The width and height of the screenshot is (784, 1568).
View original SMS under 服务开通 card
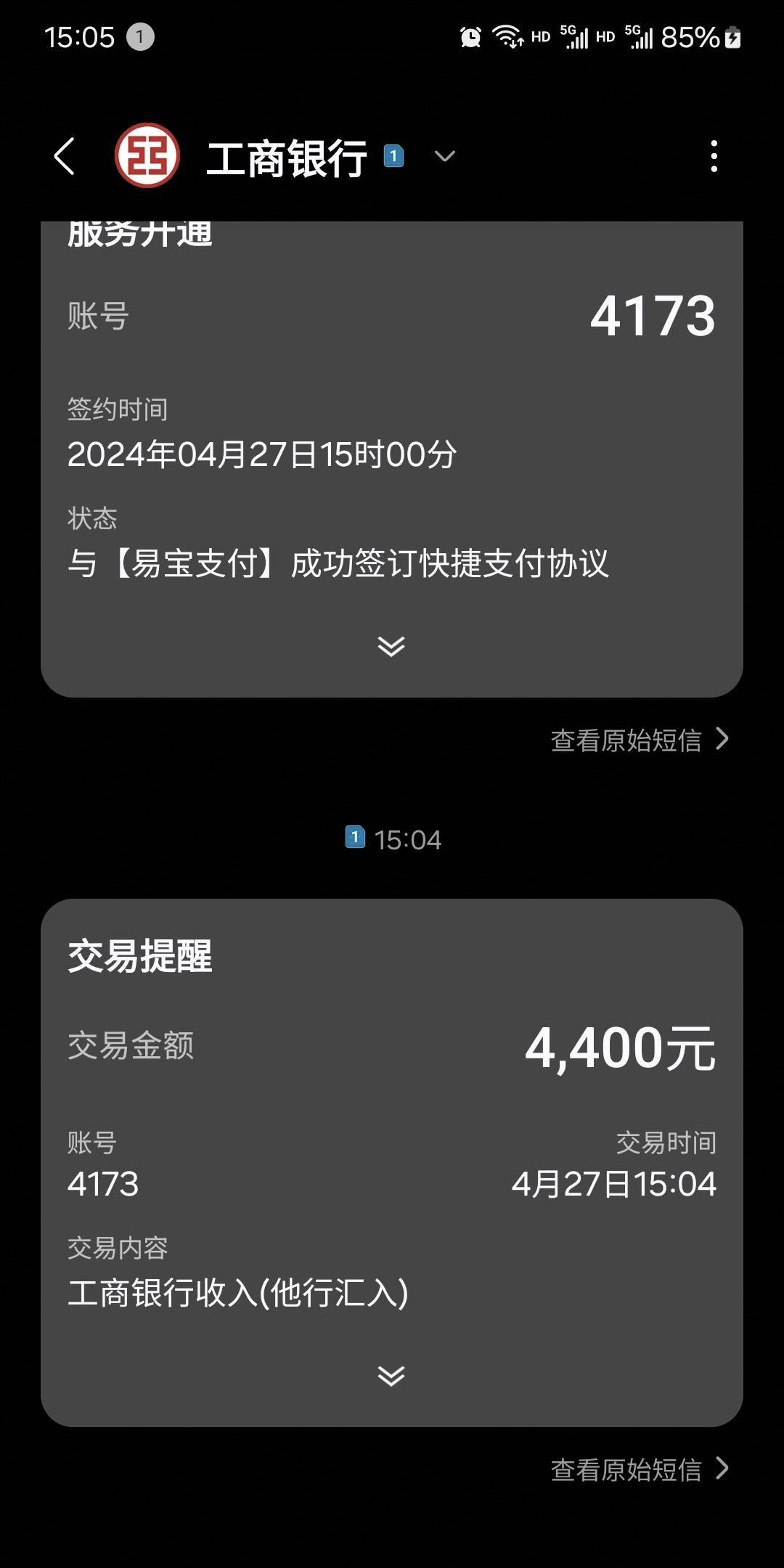click(x=640, y=740)
